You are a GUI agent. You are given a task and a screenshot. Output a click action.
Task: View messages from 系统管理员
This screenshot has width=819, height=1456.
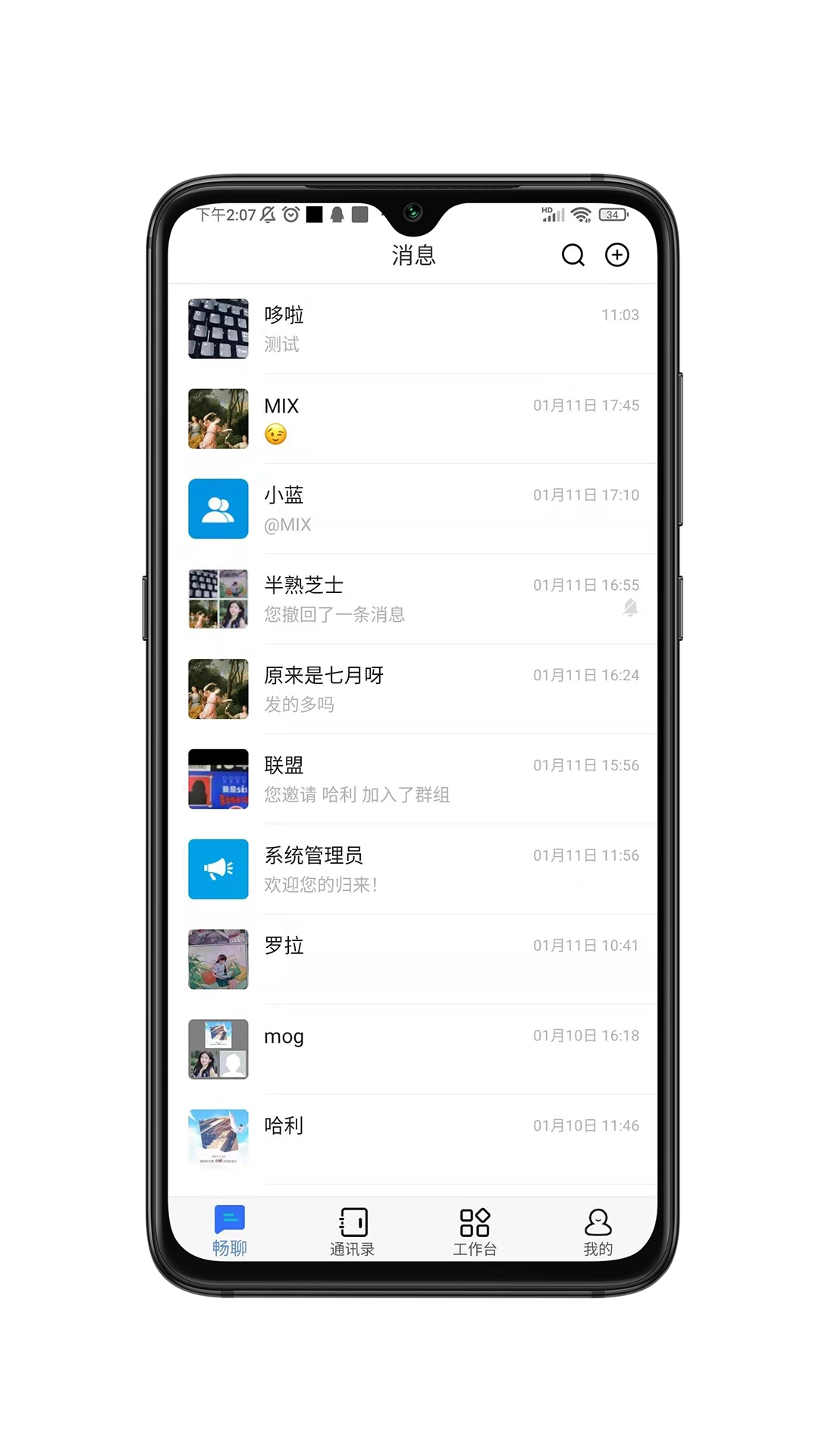click(413, 869)
